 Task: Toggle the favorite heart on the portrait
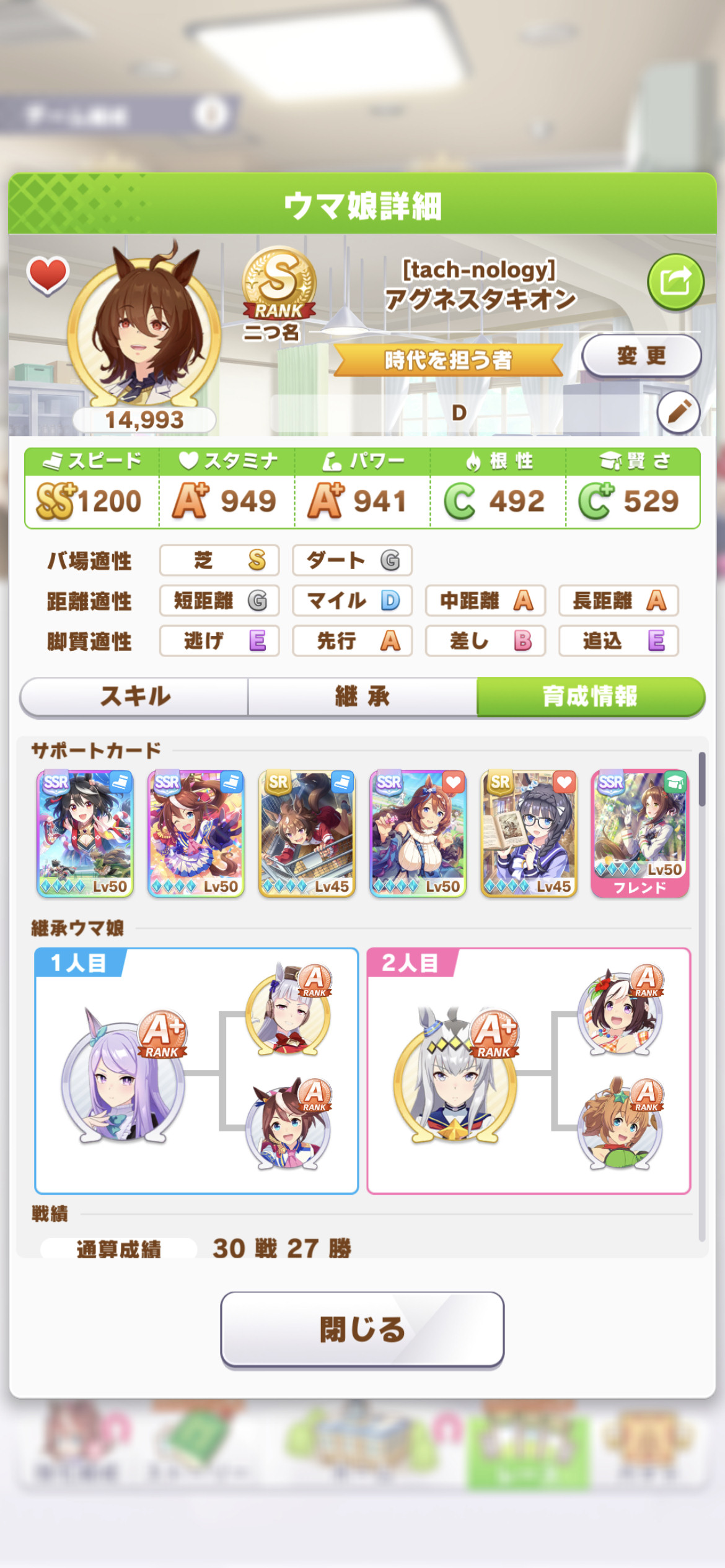click(48, 275)
